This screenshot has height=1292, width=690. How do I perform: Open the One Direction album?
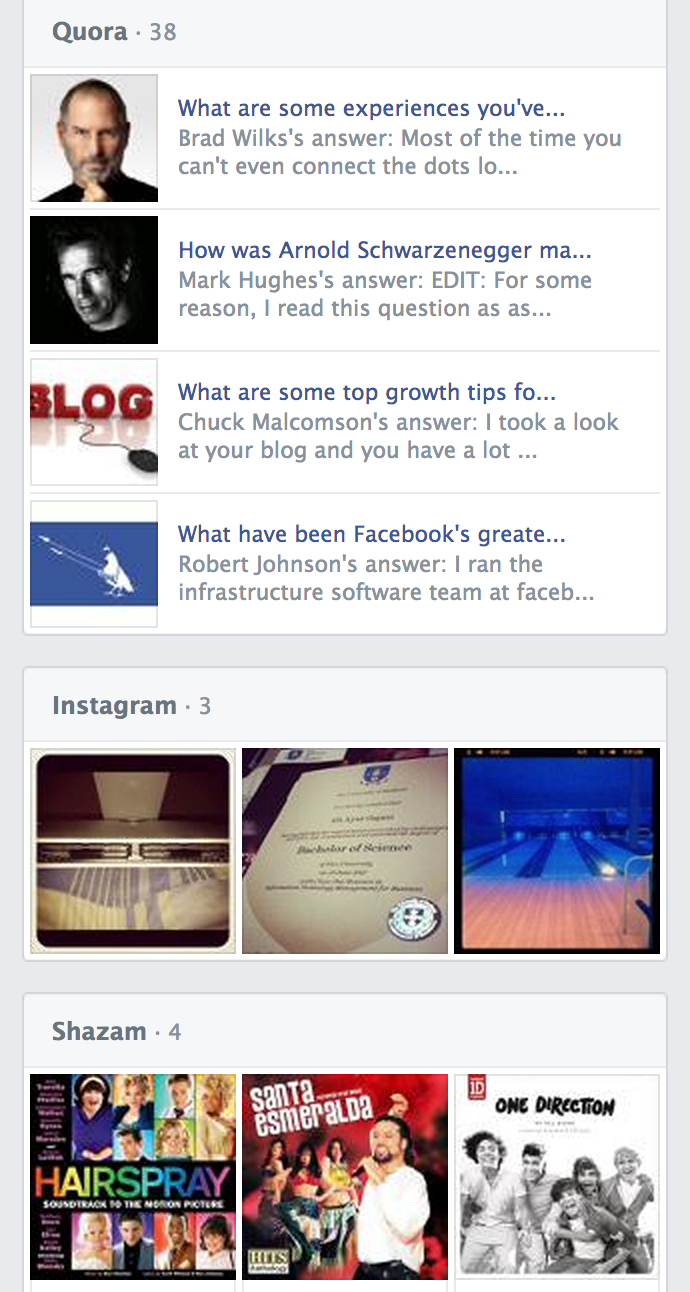[557, 1177]
